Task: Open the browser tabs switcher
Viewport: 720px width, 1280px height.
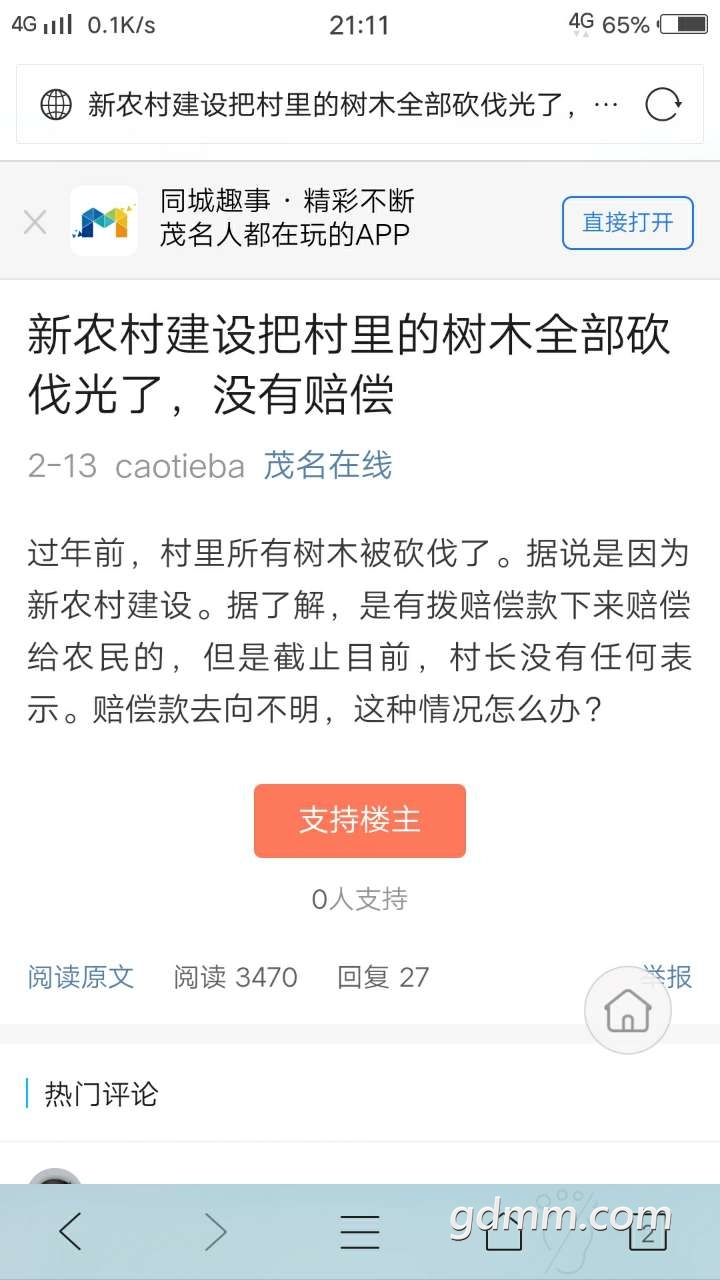Action: click(x=647, y=1234)
